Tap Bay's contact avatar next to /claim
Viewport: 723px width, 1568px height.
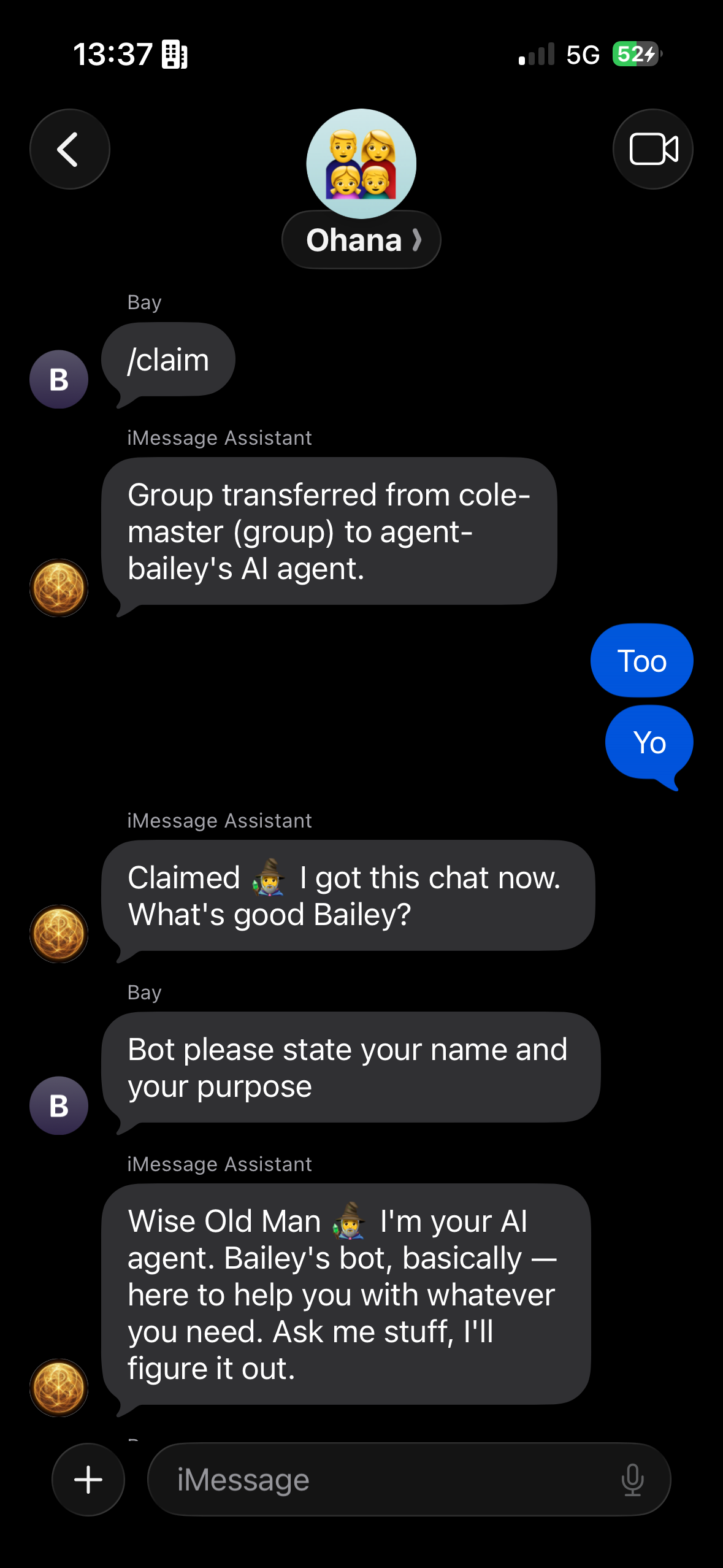coord(58,379)
